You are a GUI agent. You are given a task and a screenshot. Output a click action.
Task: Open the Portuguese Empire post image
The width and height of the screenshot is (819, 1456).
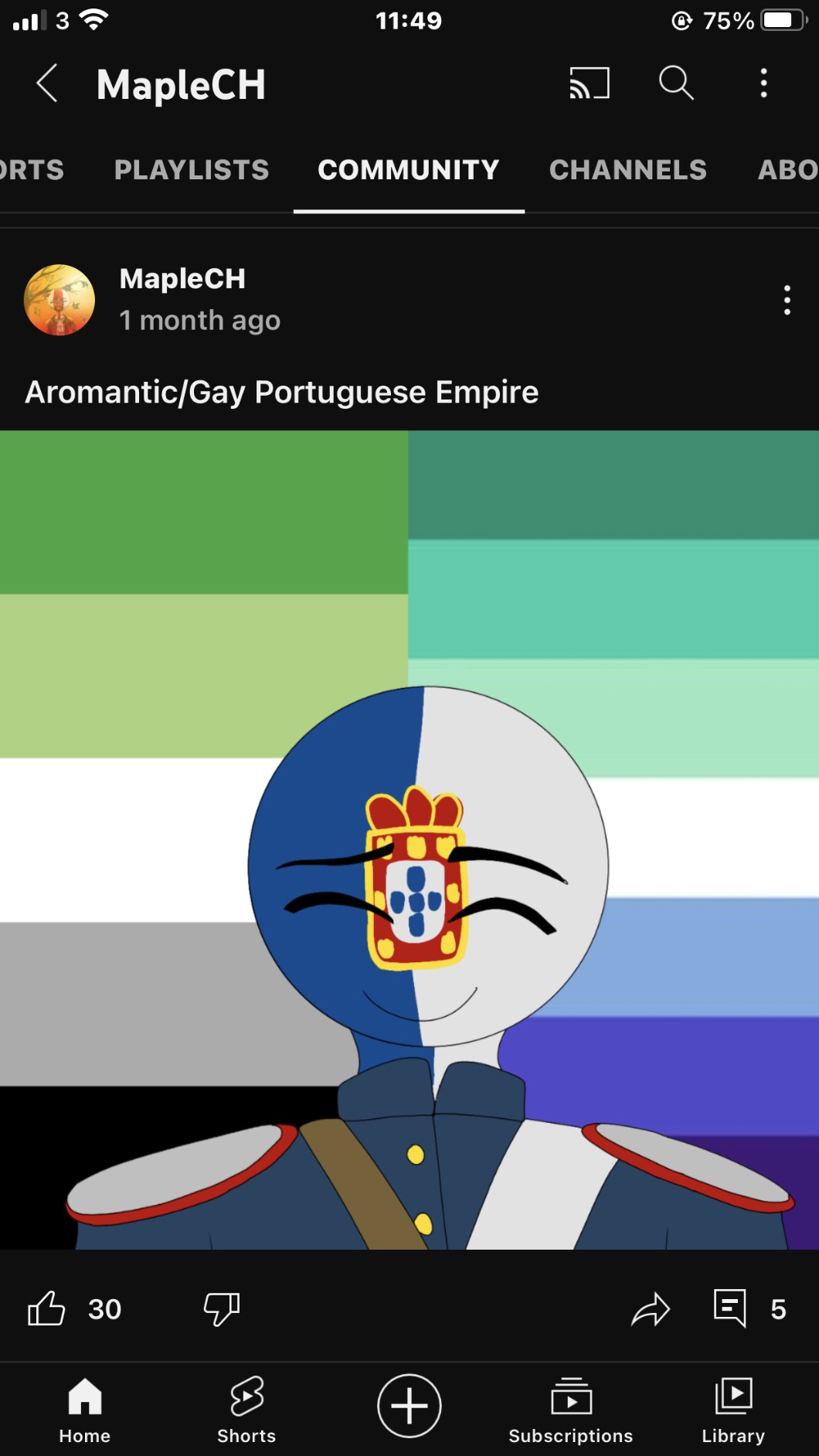[409, 839]
